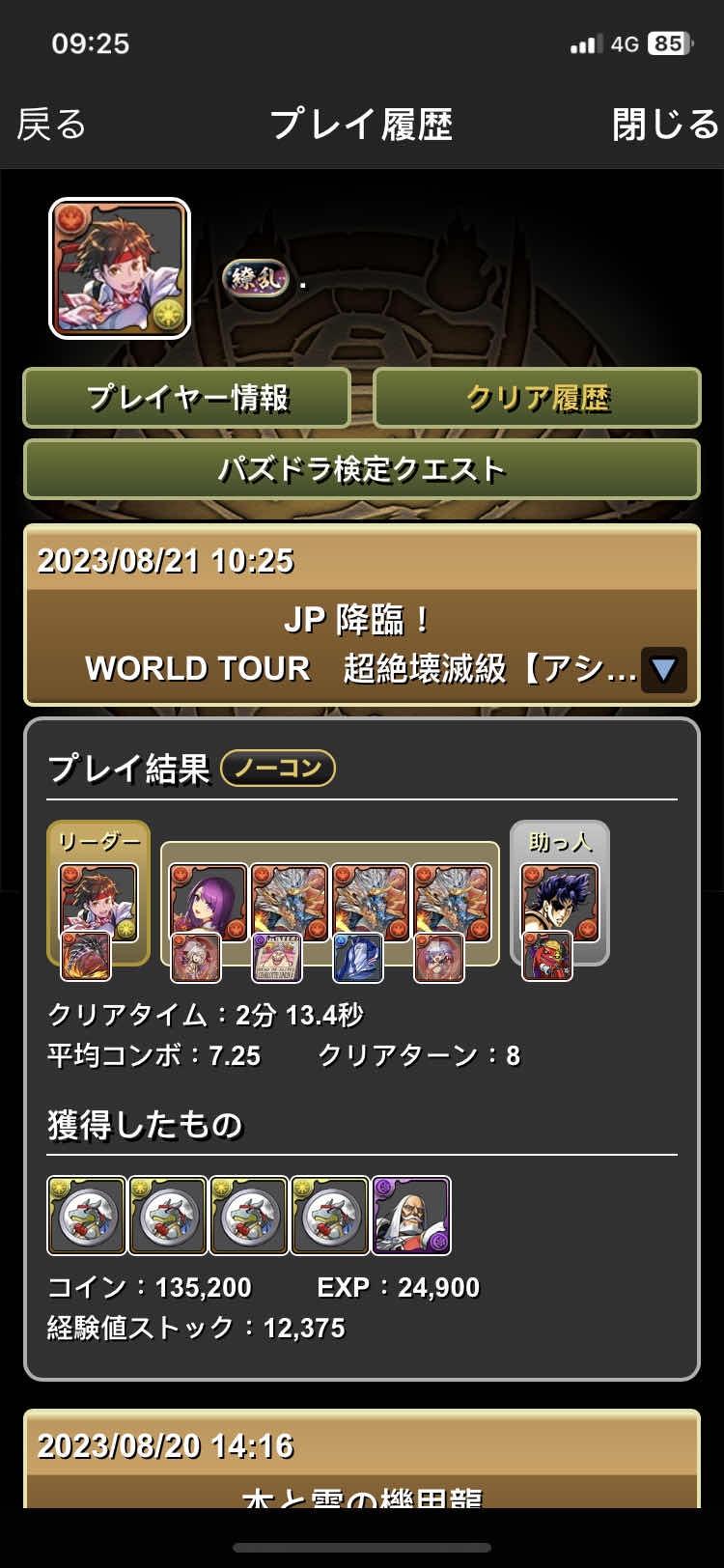Open the 2023/08/20 14:16 history entry
Image resolution: width=724 pixels, height=1568 pixels.
361,1458
